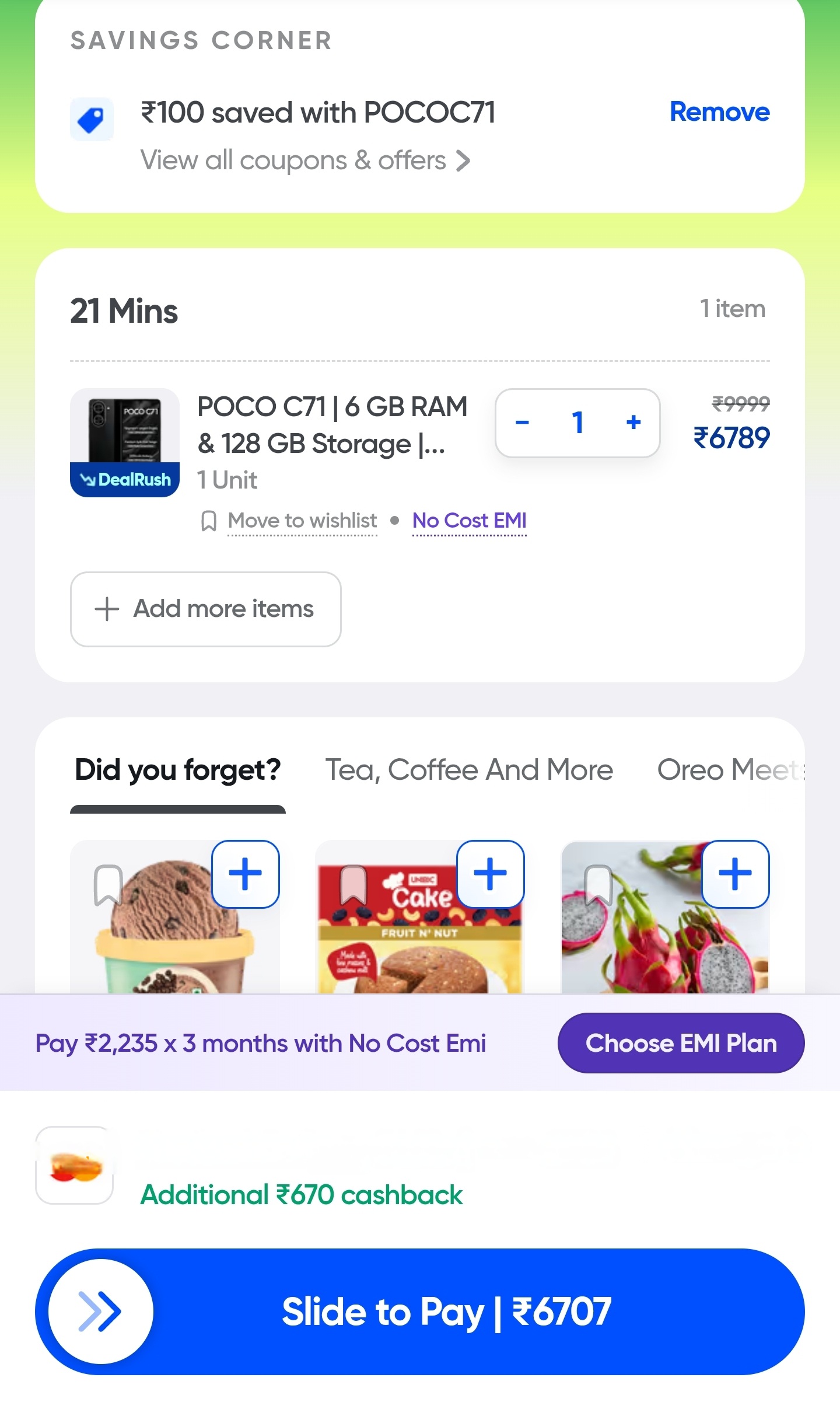View all coupons & offers
The image size is (840, 1409).
click(304, 161)
